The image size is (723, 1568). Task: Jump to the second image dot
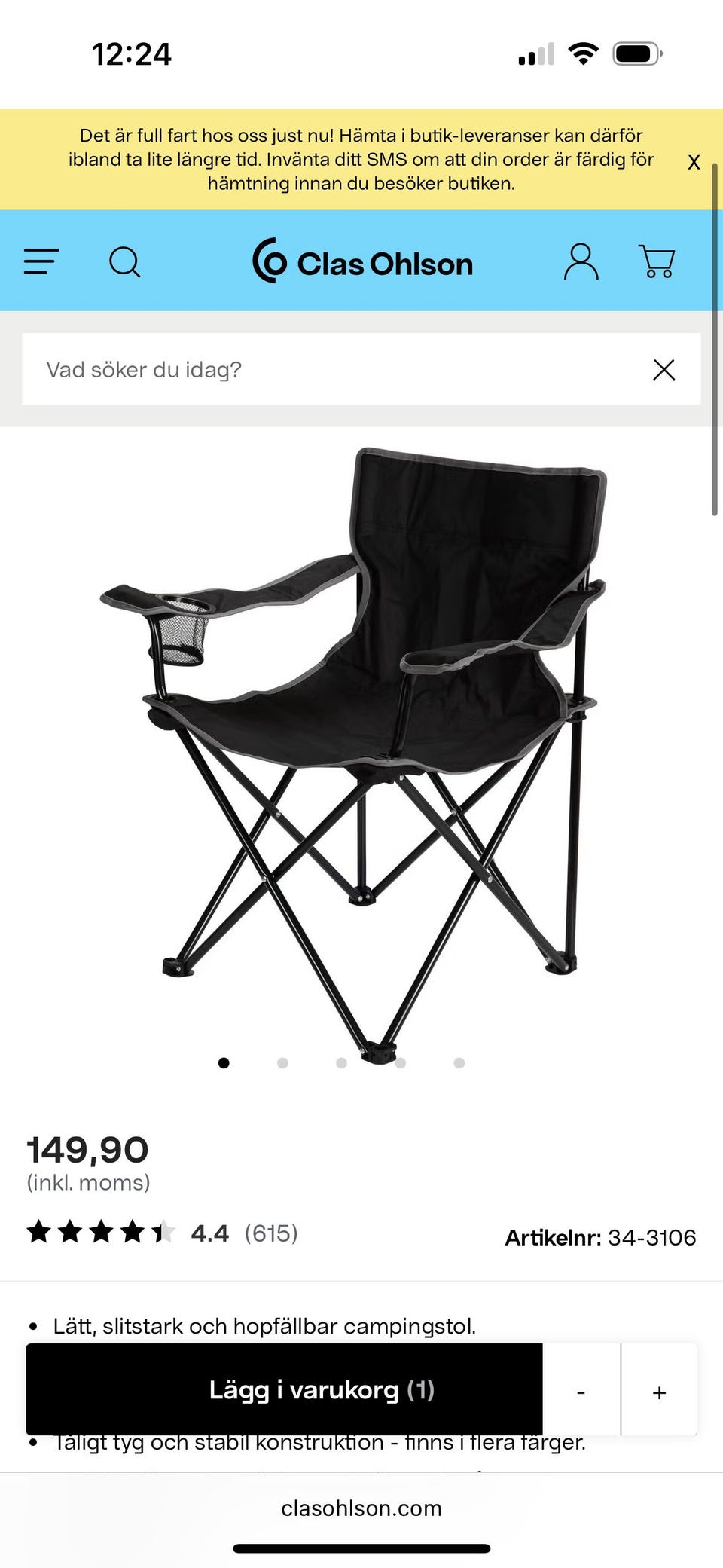click(282, 1063)
